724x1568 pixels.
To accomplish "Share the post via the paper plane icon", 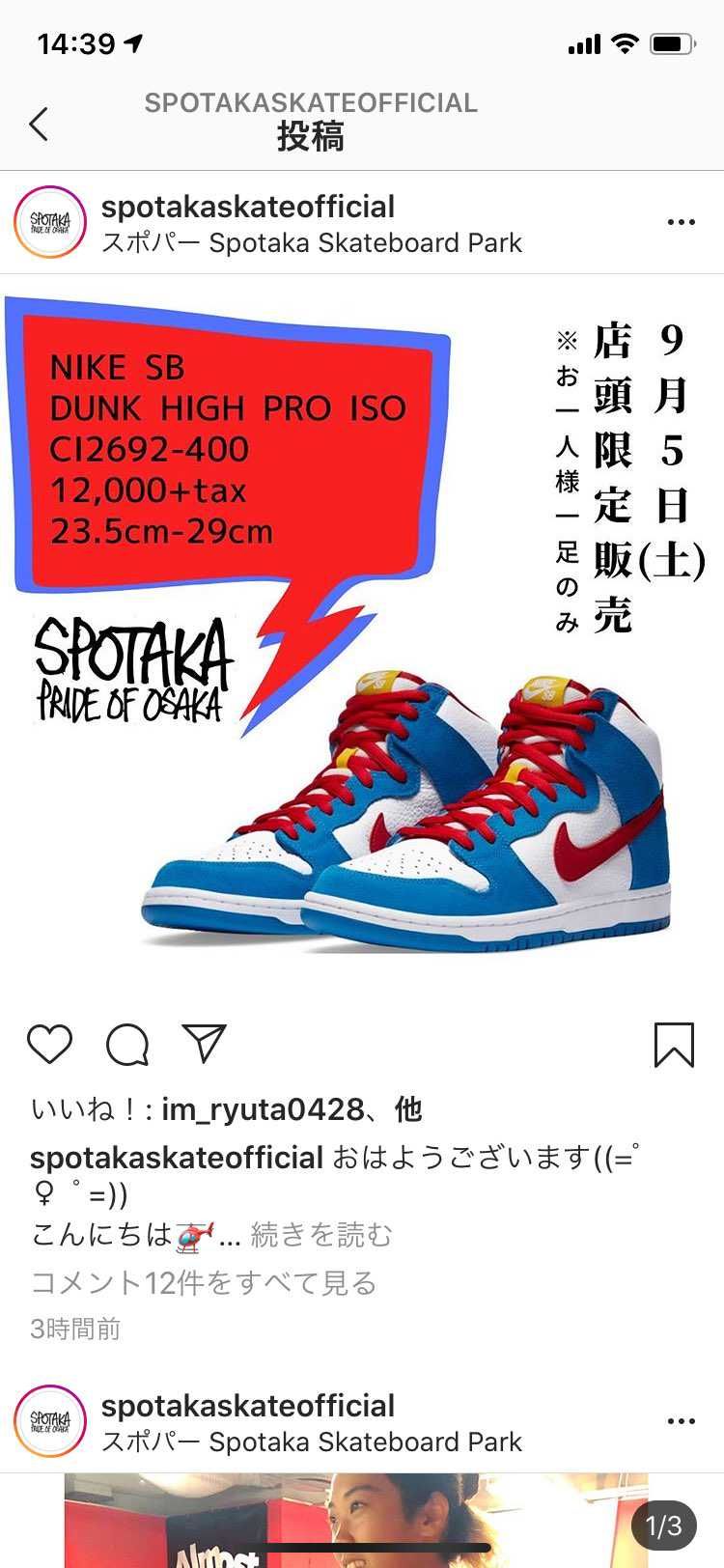I will [x=203, y=1044].
